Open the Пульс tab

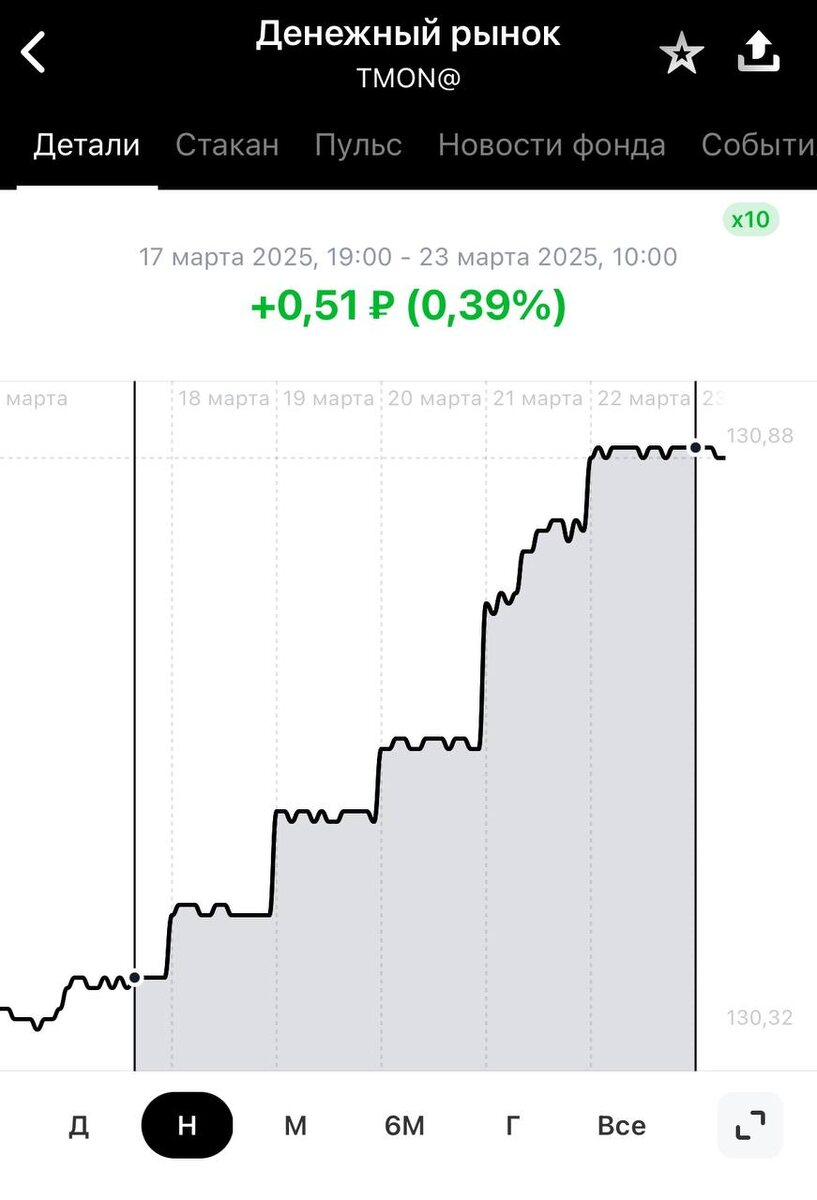pyautogui.click(x=358, y=145)
